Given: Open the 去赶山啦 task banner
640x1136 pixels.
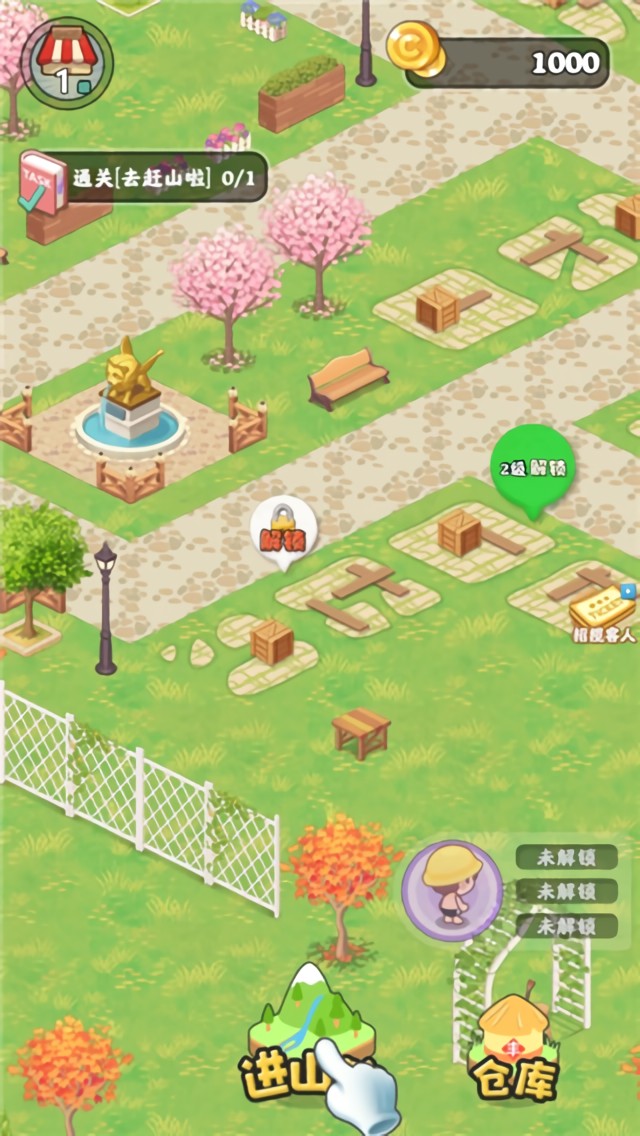Looking at the screenshot, I should (x=145, y=179).
